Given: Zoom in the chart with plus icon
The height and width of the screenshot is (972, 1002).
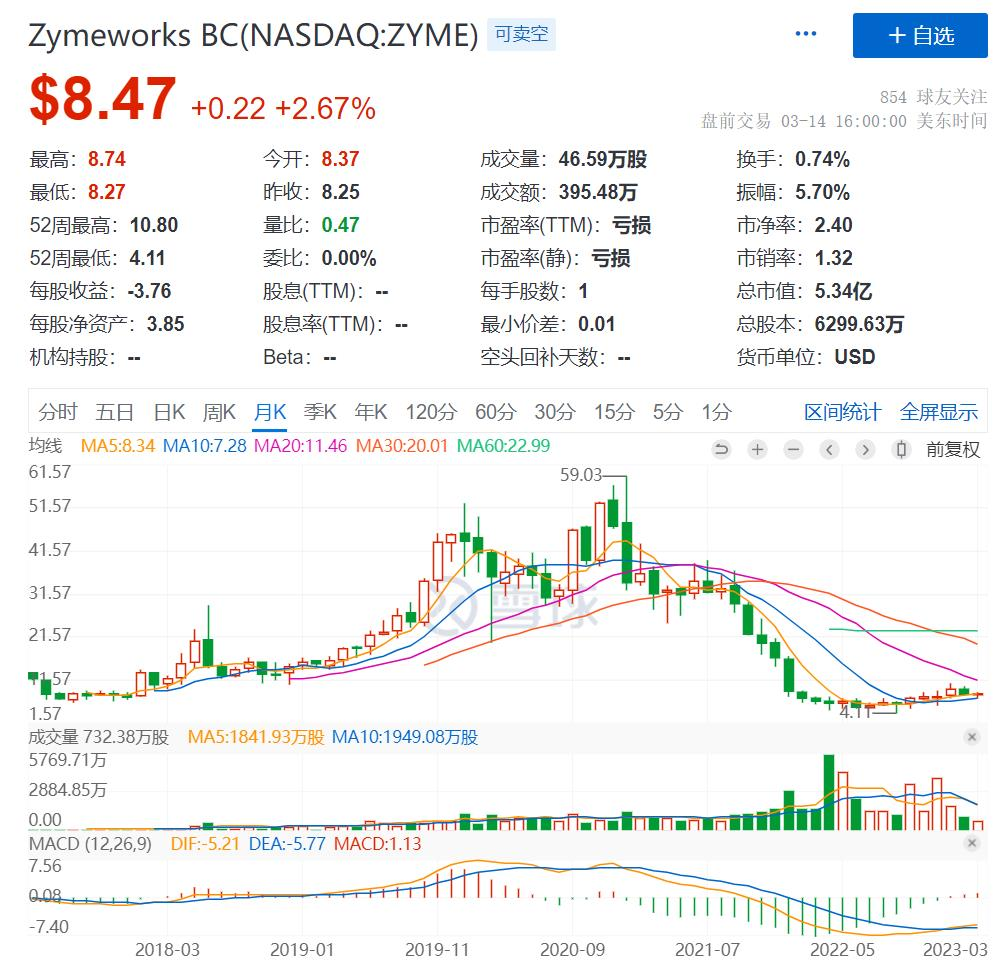Looking at the screenshot, I should tap(757, 450).
